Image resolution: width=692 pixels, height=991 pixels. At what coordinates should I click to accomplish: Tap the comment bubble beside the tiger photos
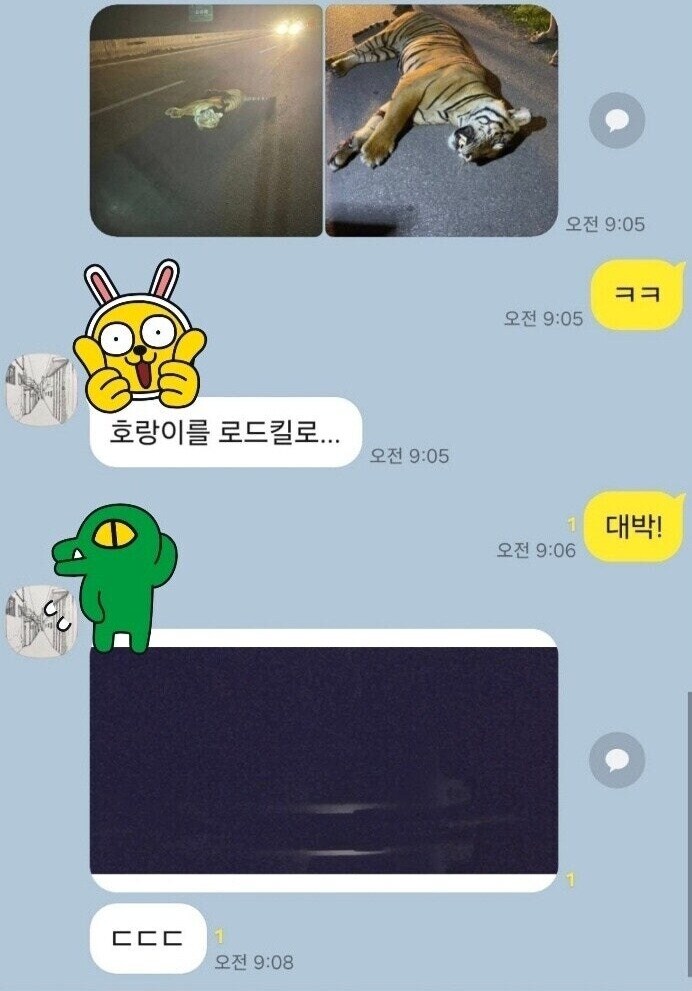point(616,122)
